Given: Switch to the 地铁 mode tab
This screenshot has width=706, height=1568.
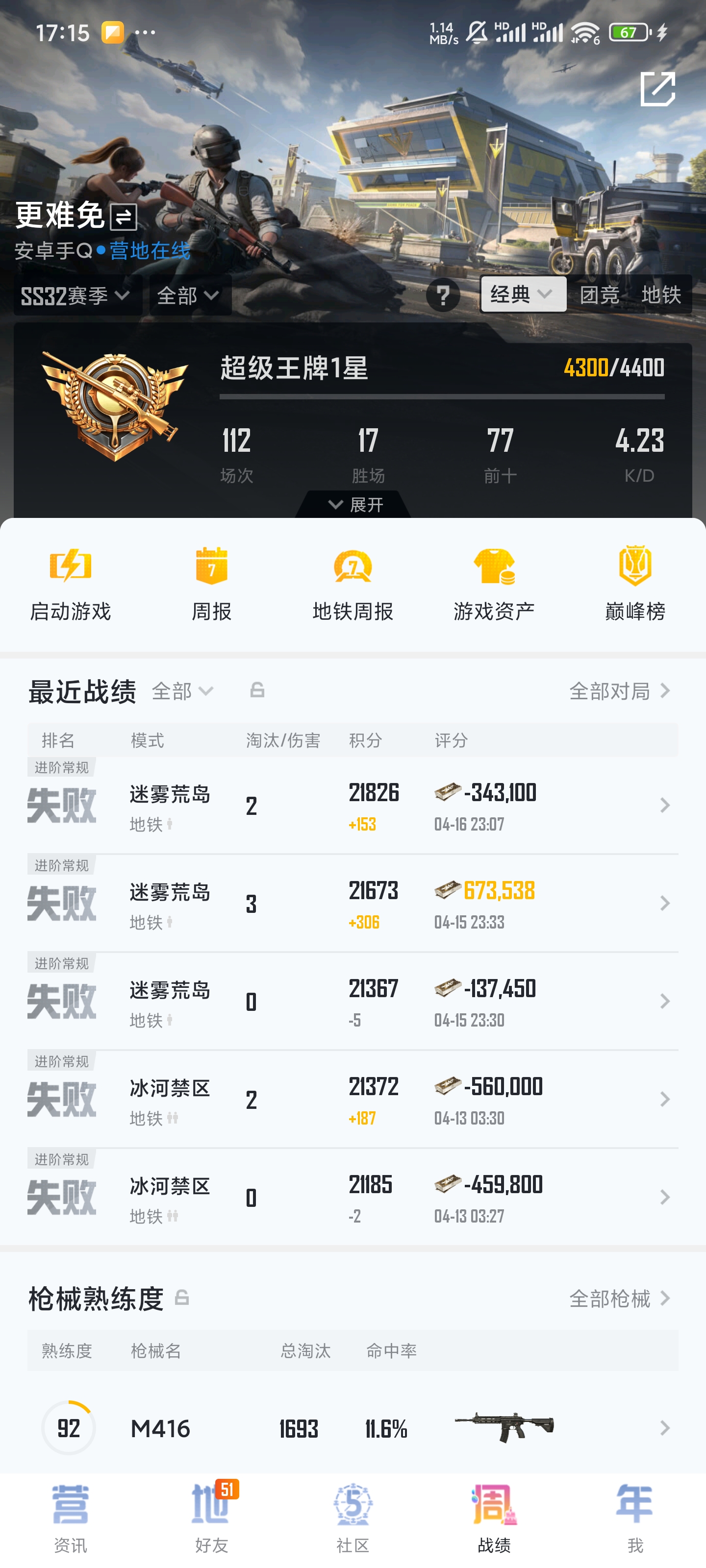Looking at the screenshot, I should click(661, 294).
